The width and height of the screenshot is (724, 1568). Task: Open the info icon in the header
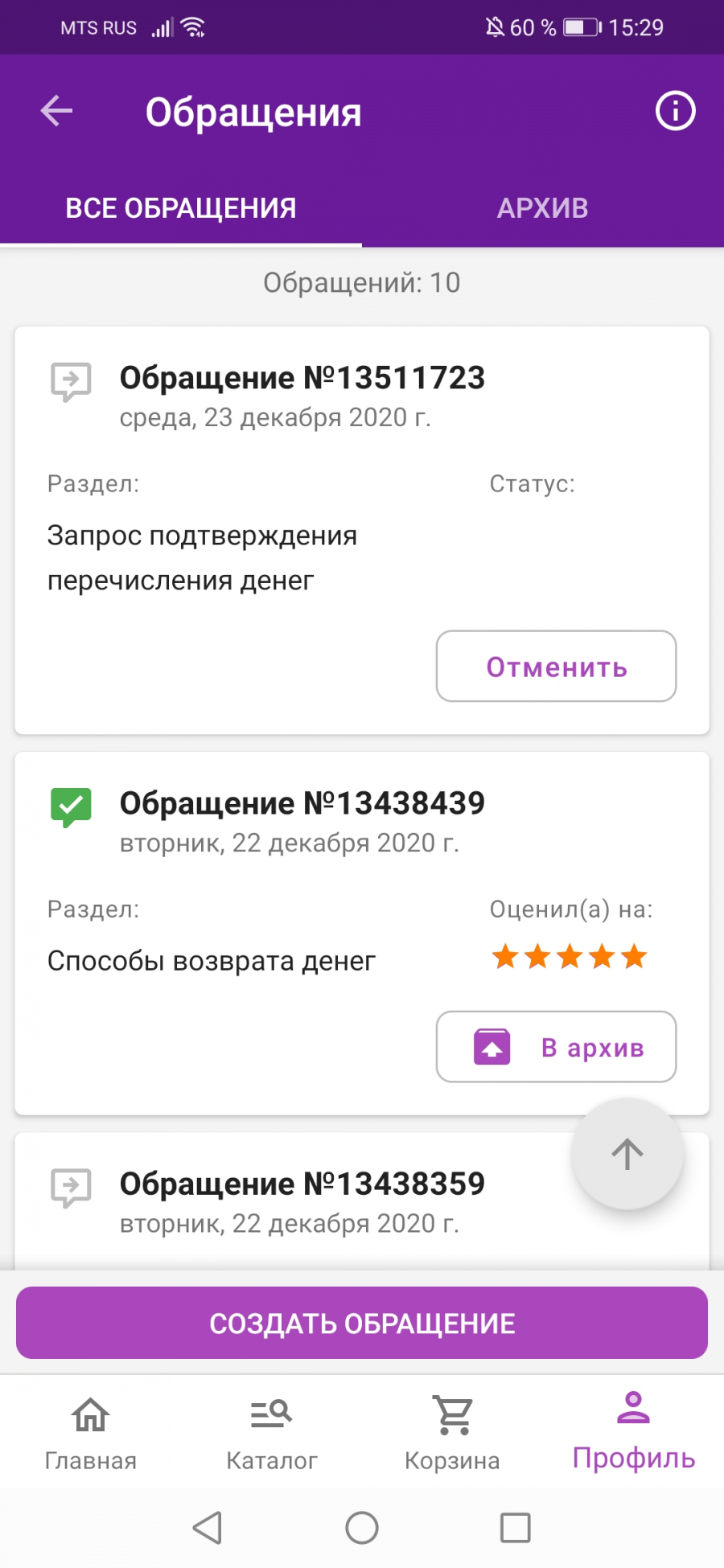click(675, 111)
